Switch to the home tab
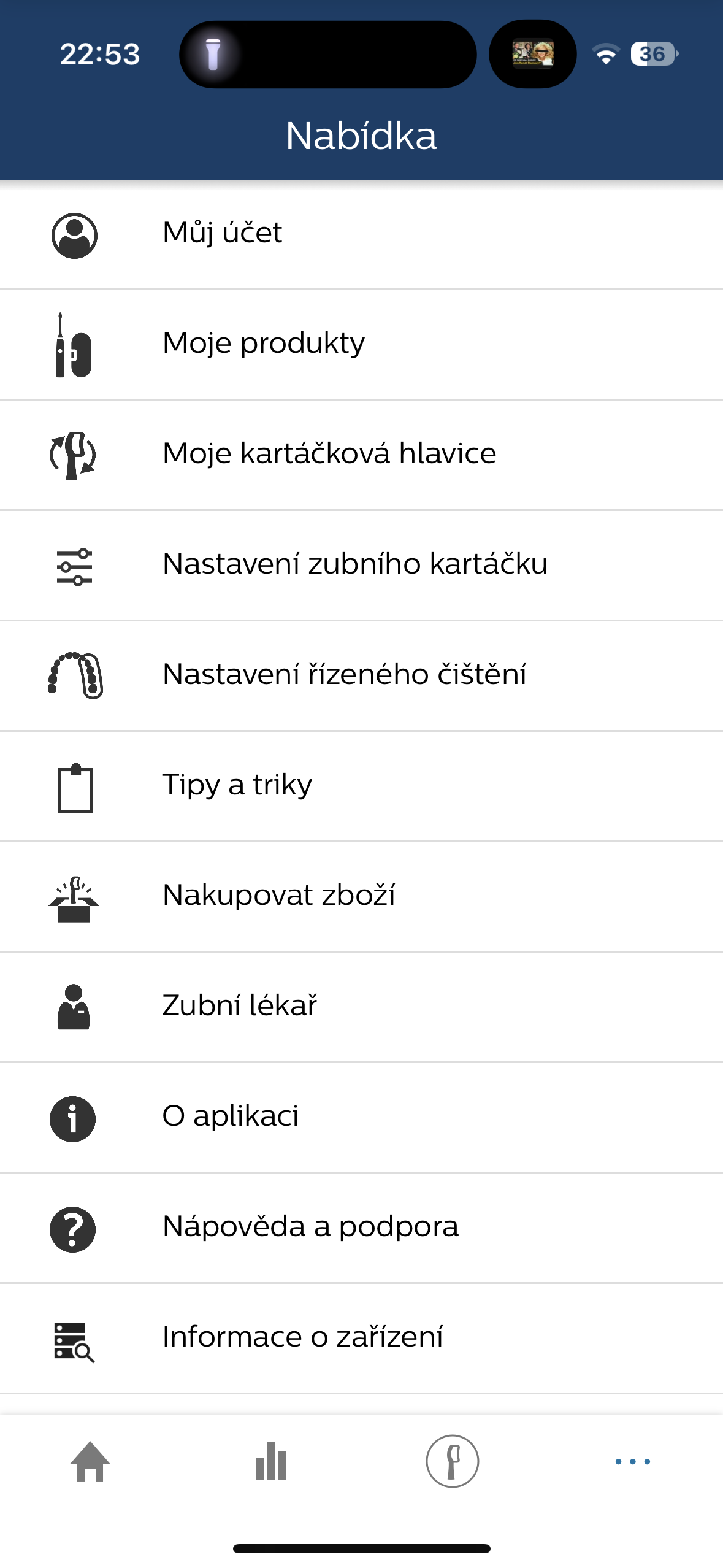723x1568 pixels. click(90, 1462)
